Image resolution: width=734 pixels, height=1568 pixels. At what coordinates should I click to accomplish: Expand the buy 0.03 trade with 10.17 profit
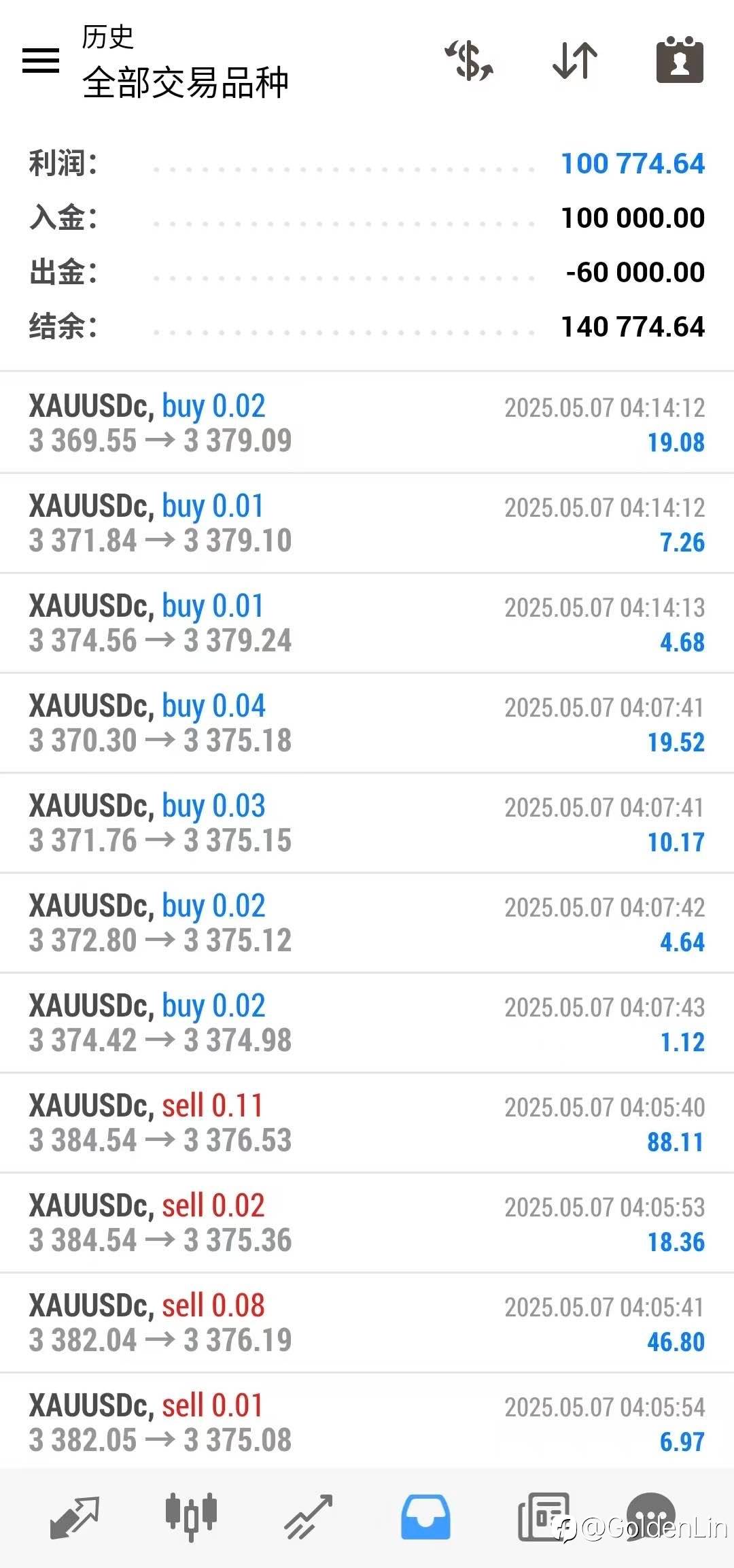367,823
